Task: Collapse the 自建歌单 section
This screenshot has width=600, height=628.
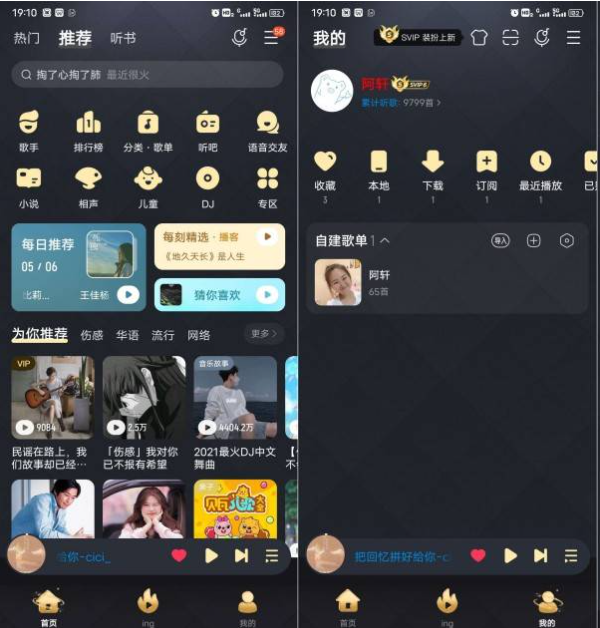Action: coord(385,241)
